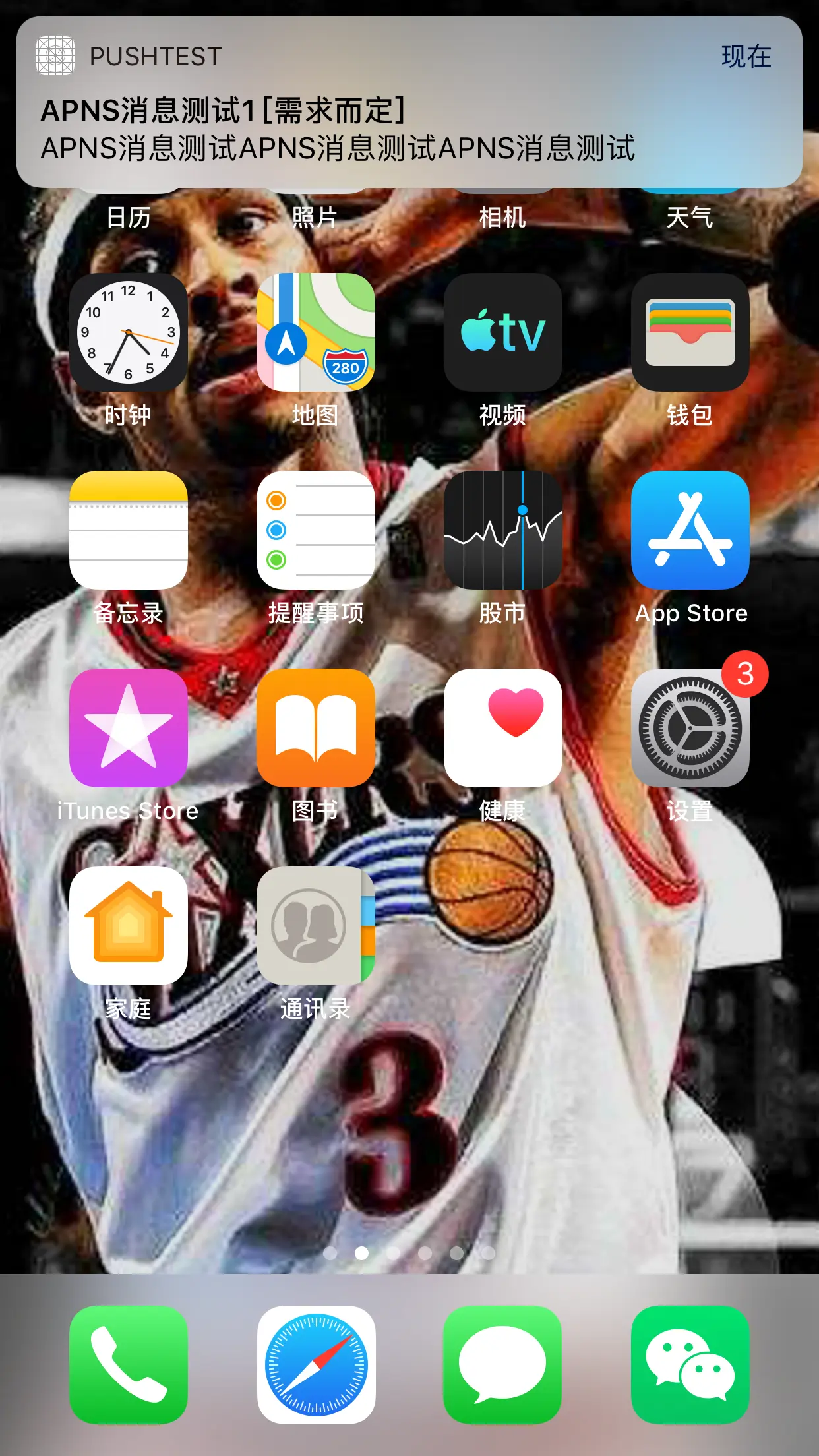Open the 时钟 clock app
This screenshot has height=1456, width=819.
129,332
